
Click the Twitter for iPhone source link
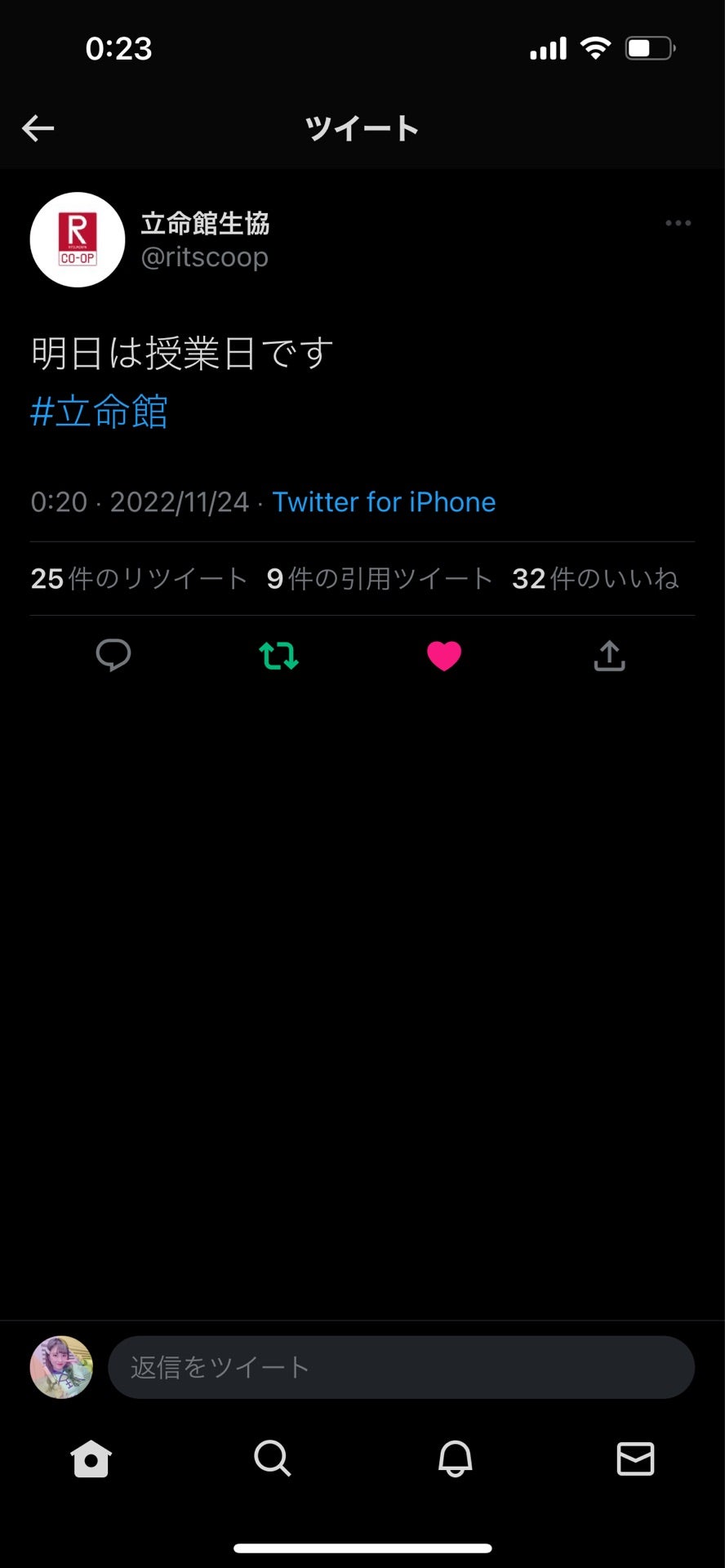[x=384, y=501]
